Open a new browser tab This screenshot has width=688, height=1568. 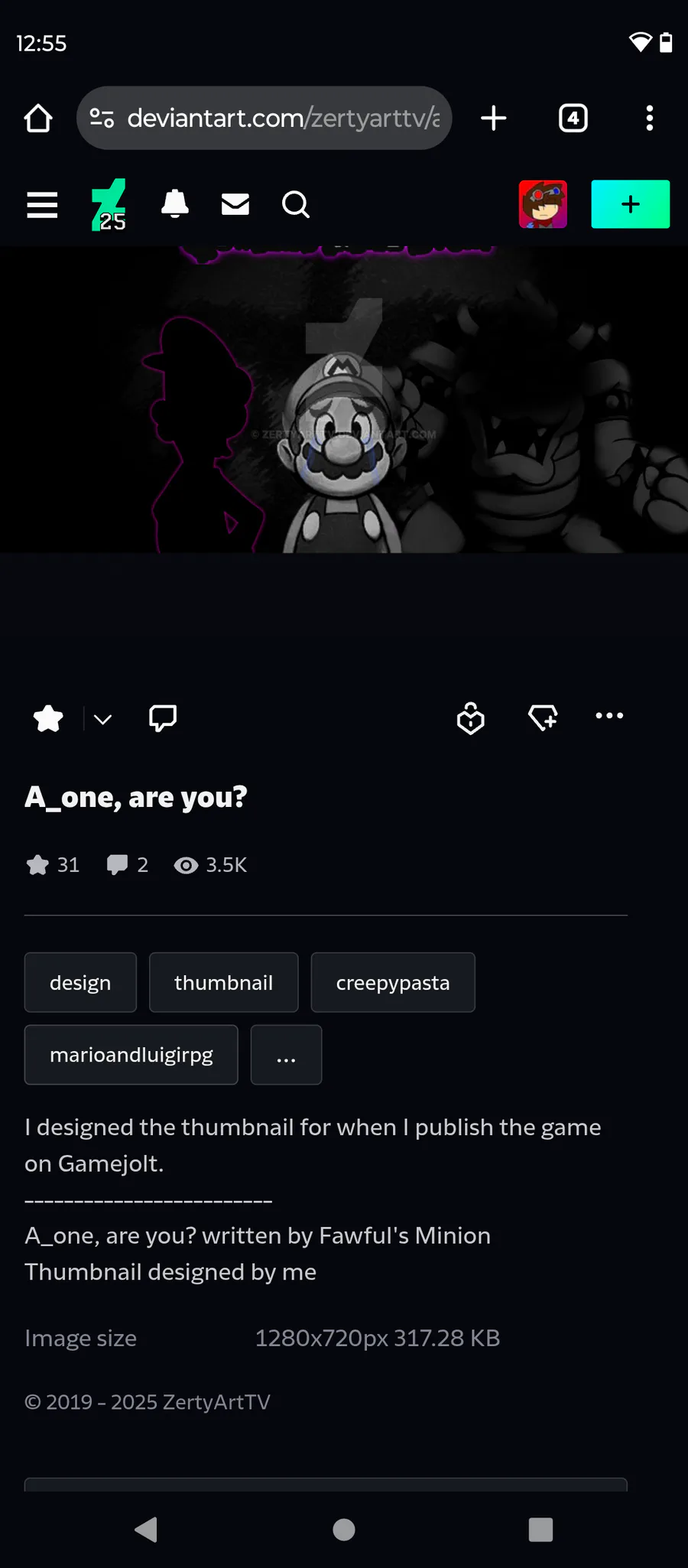coord(494,119)
